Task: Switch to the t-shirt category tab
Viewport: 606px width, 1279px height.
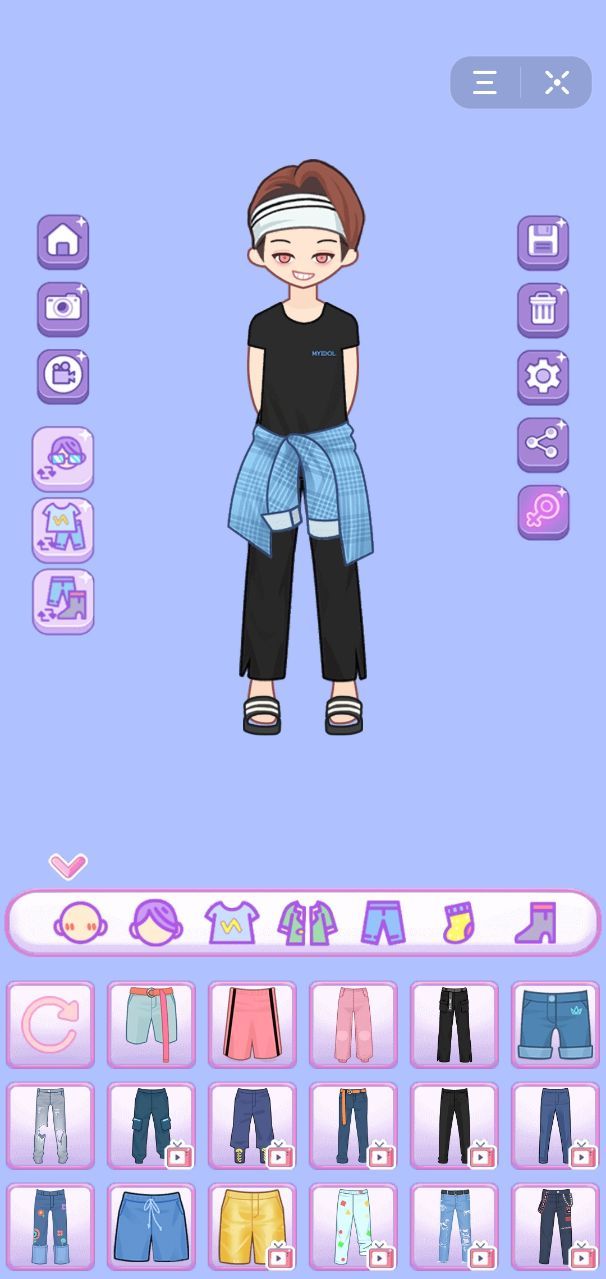Action: [x=232, y=922]
